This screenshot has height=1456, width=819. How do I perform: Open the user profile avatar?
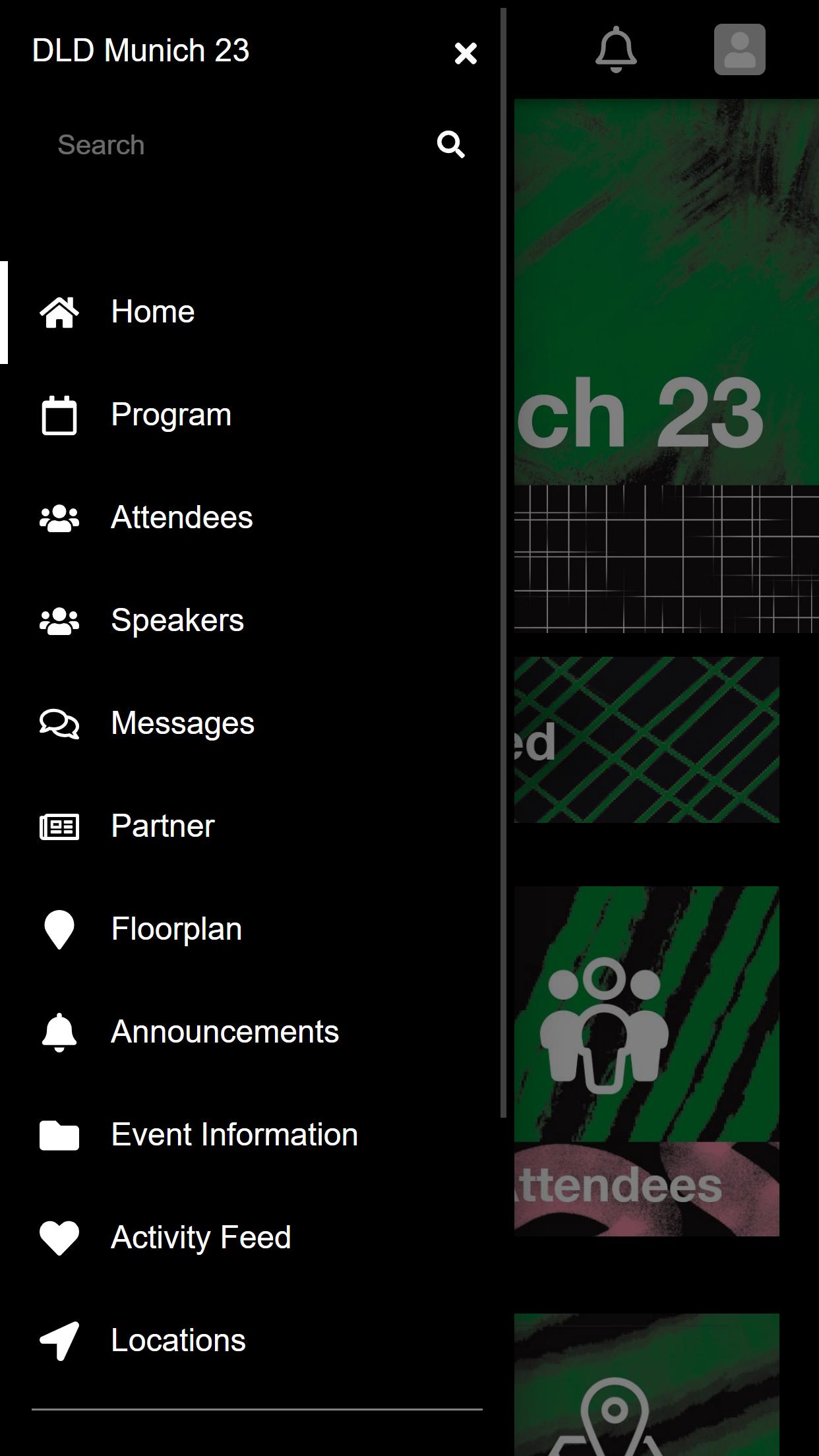pyautogui.click(x=739, y=49)
